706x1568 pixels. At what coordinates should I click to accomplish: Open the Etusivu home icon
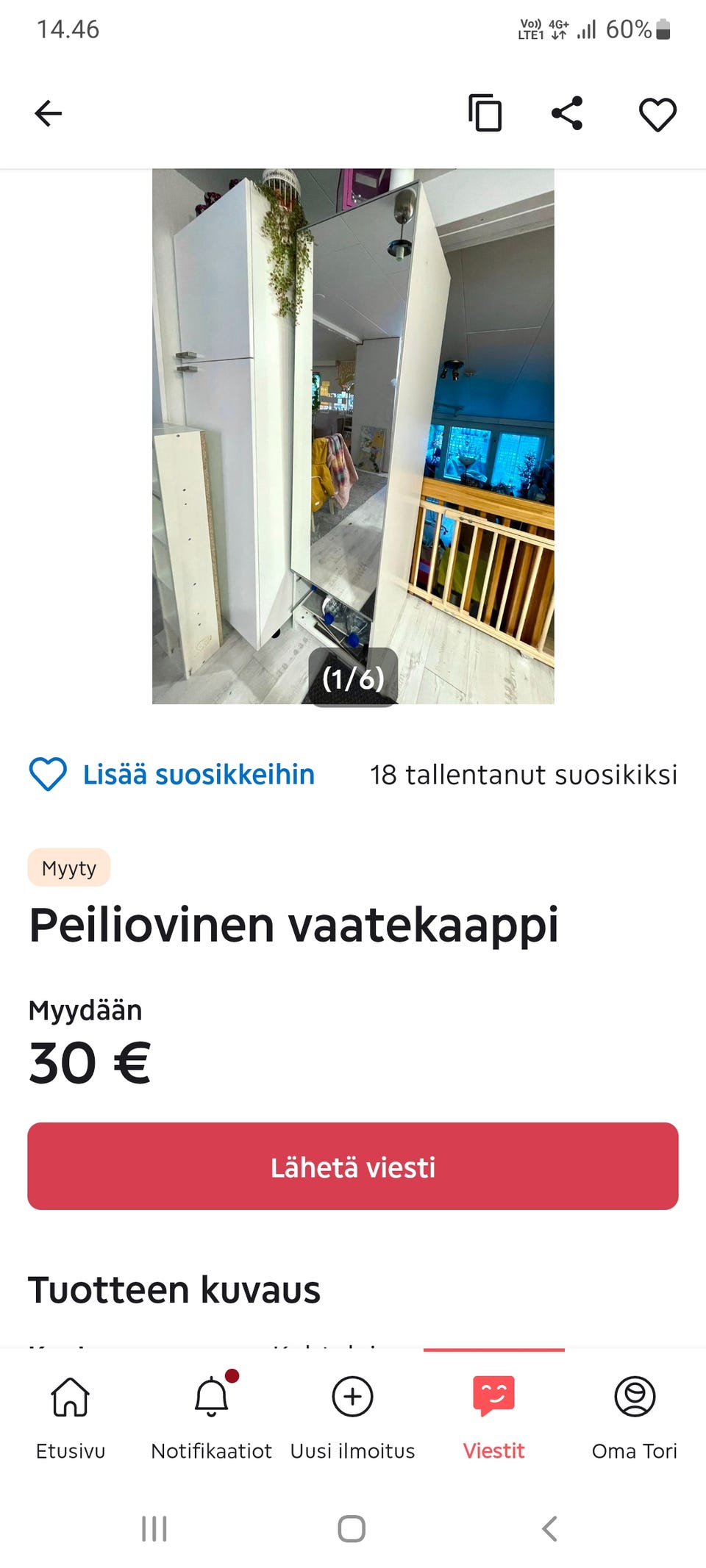tap(70, 1397)
